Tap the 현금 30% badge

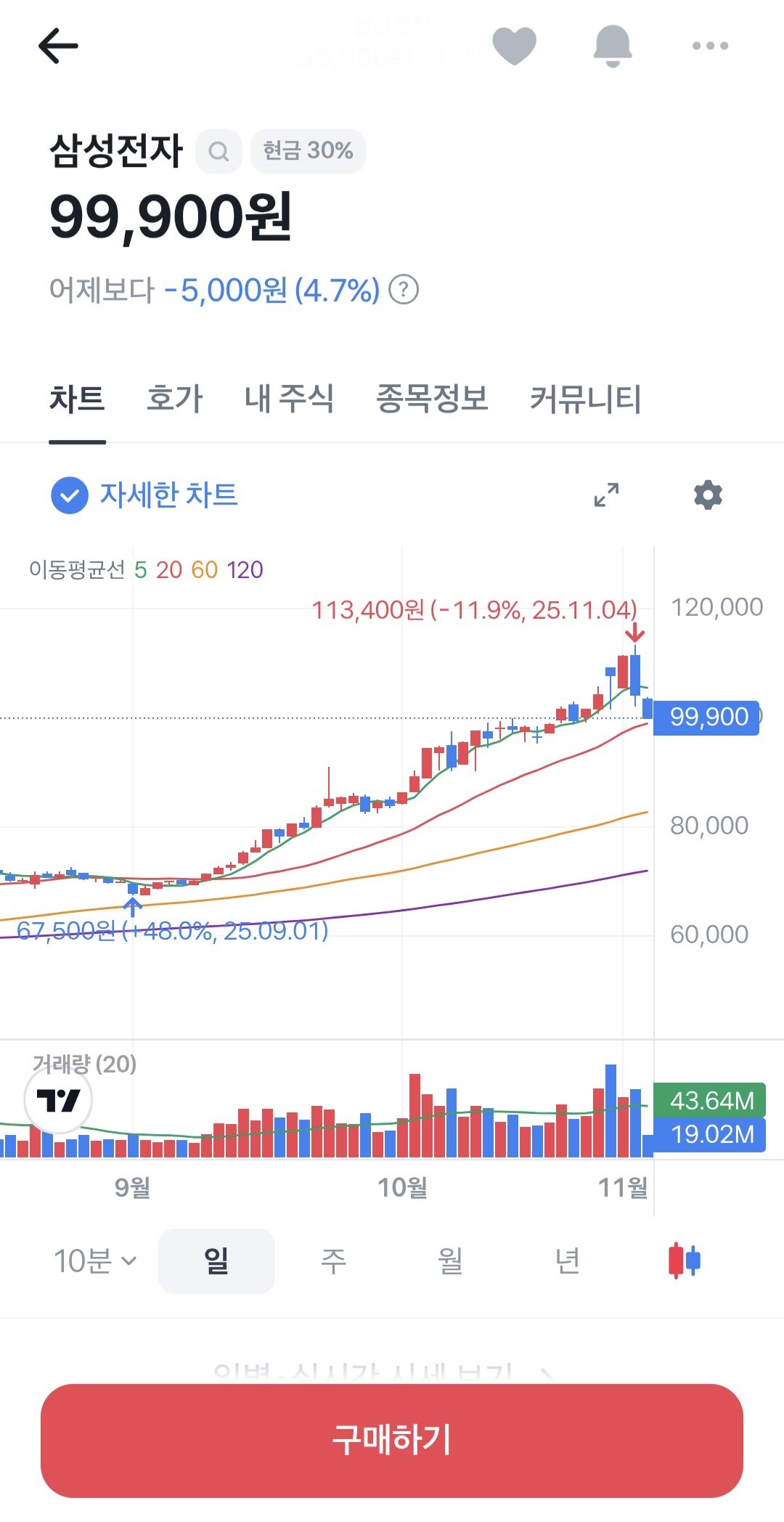[307, 150]
